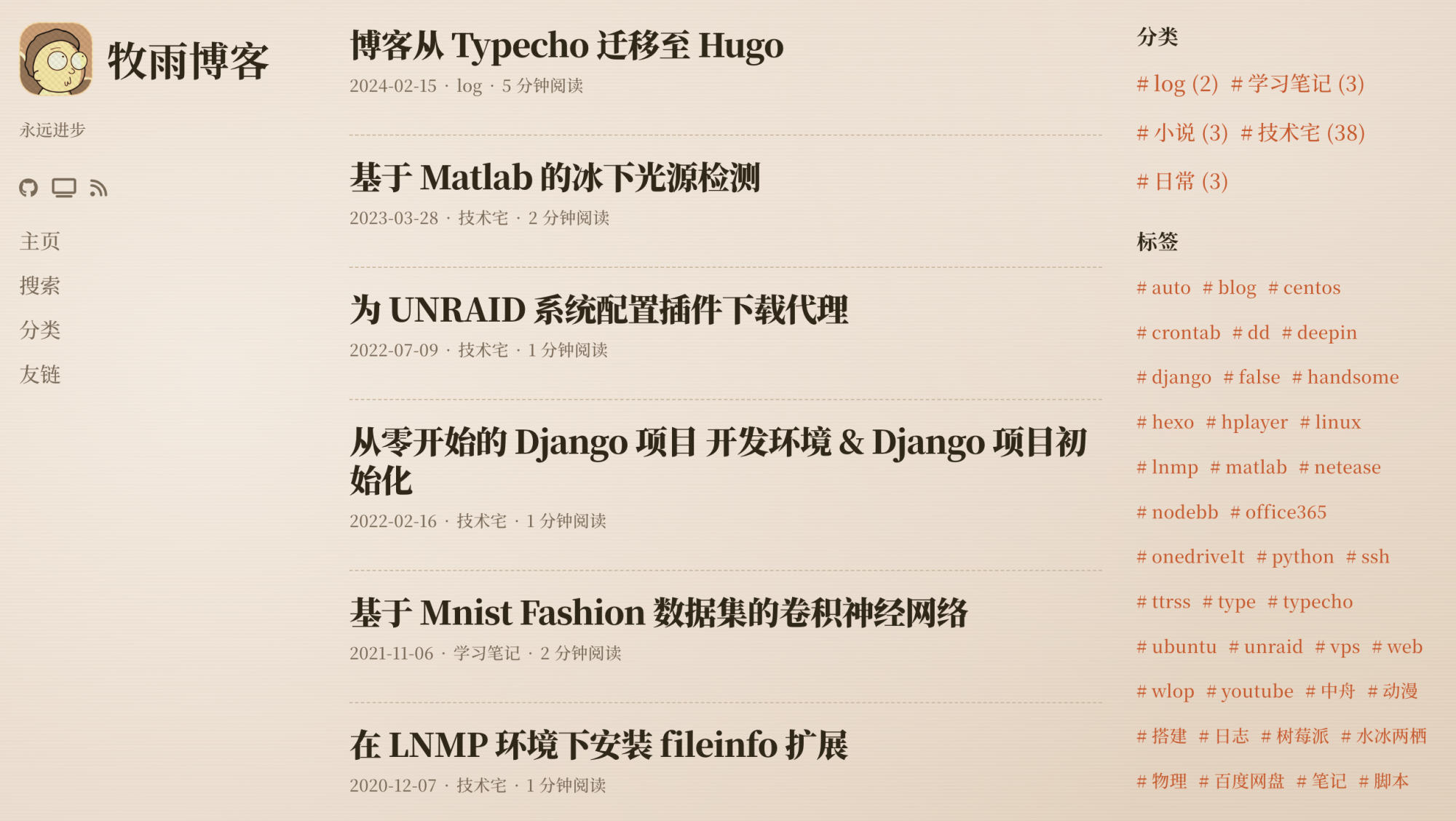
Task: Select the # 小说 (3) category
Action: pos(1182,133)
